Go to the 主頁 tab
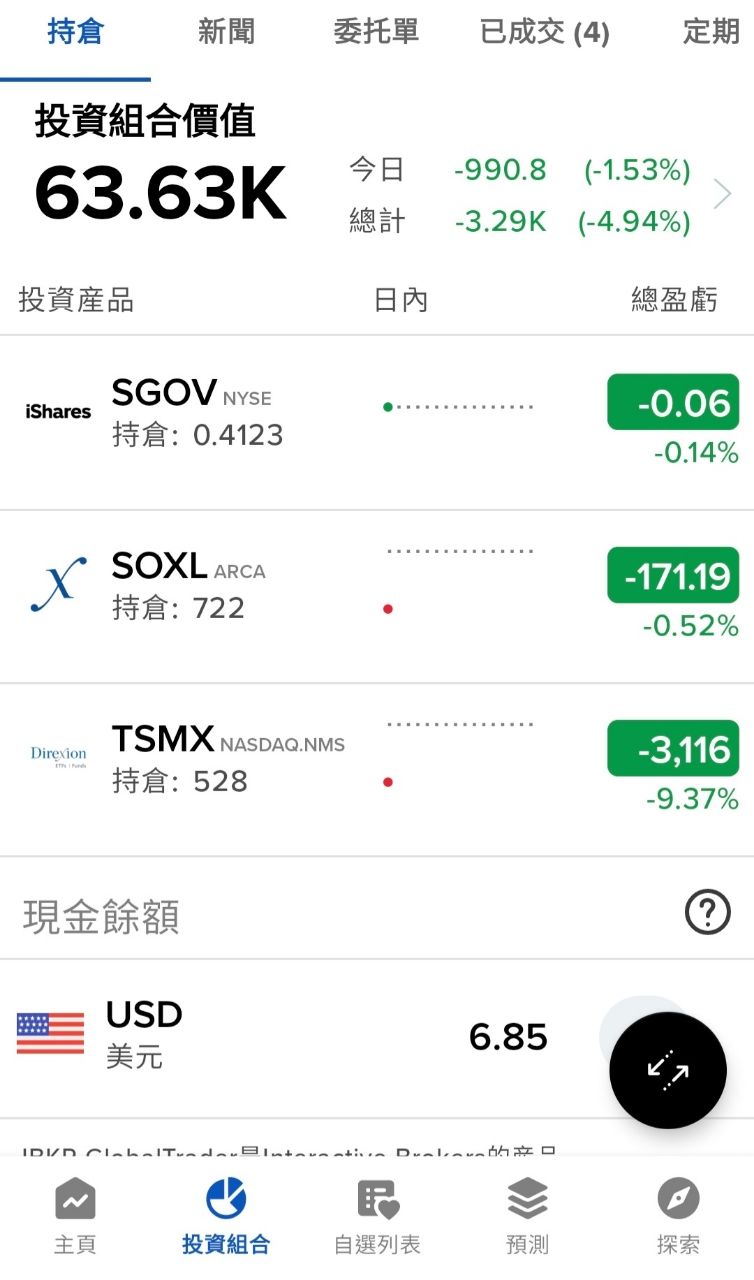Screen dimensions: 754x1280 pos(75,1216)
